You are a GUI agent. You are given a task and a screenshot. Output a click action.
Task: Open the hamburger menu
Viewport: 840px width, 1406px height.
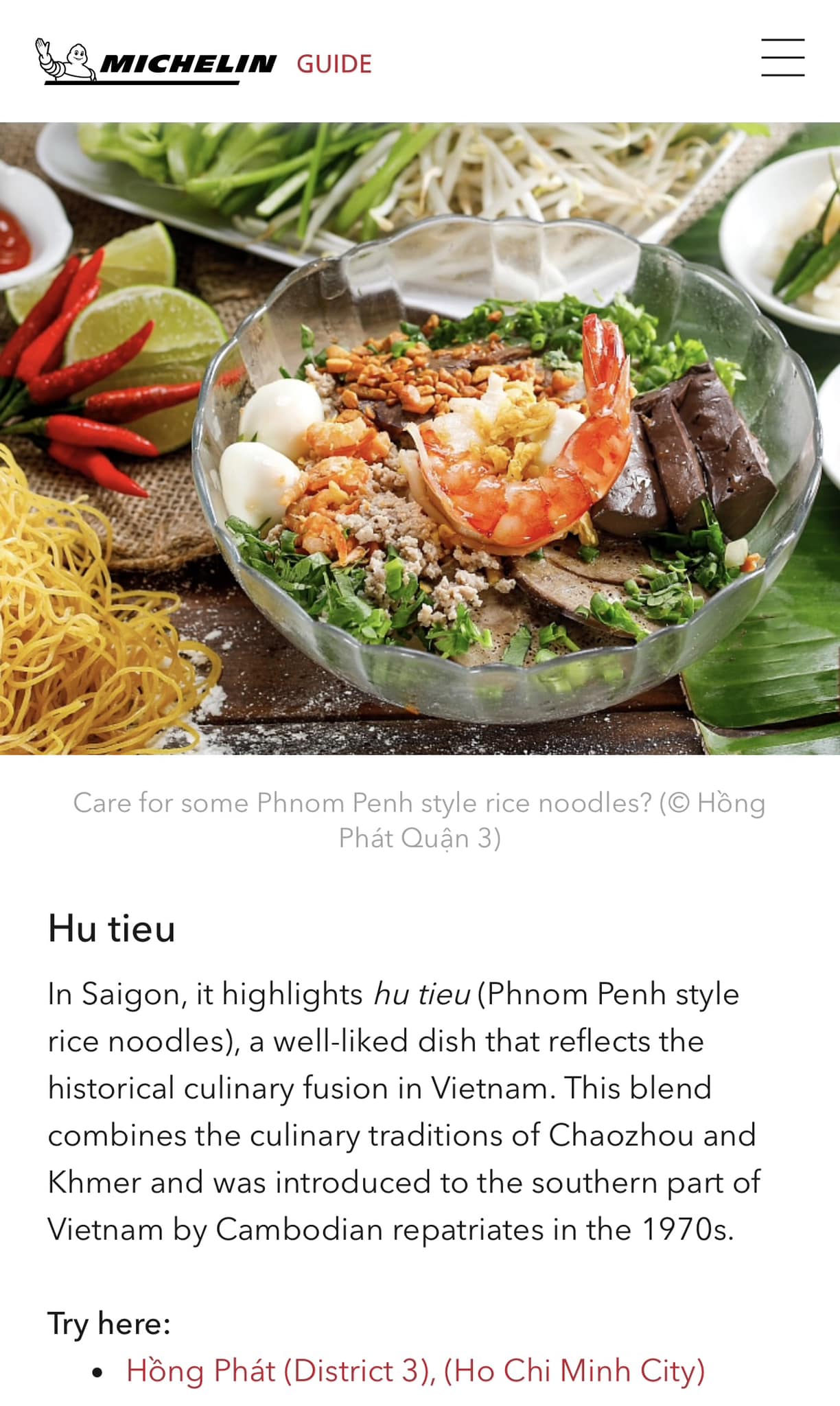click(x=782, y=58)
